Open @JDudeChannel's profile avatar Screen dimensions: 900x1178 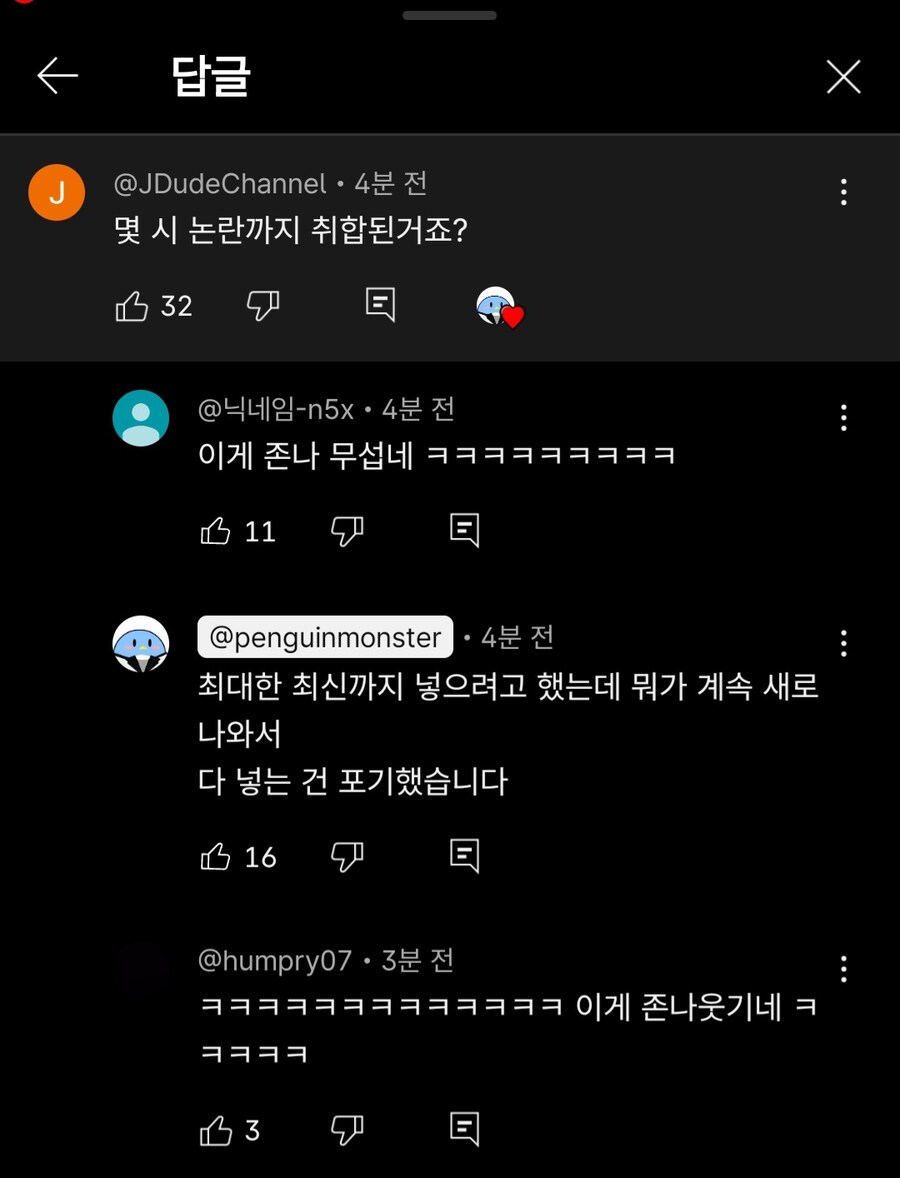point(57,192)
